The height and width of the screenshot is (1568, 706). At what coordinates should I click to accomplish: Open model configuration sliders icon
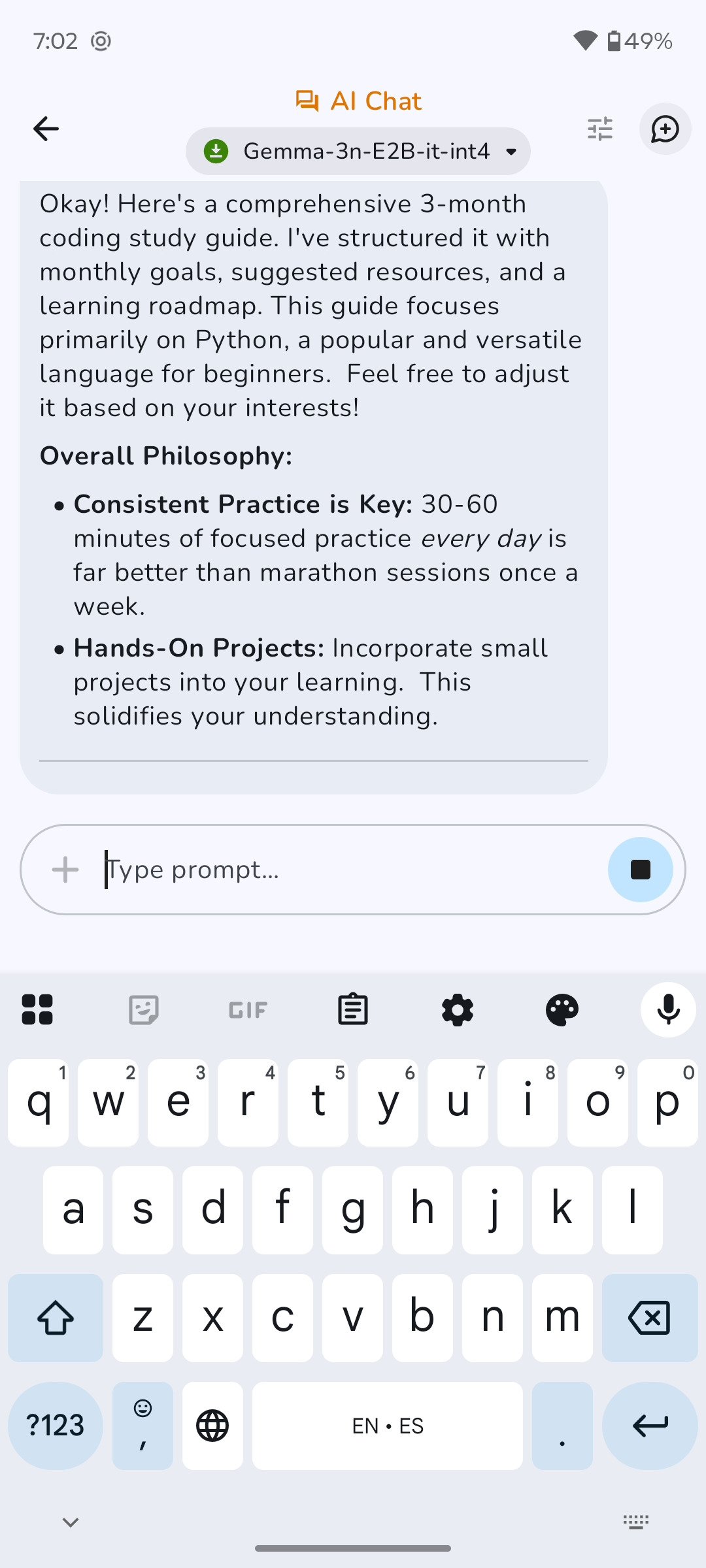pyautogui.click(x=599, y=129)
